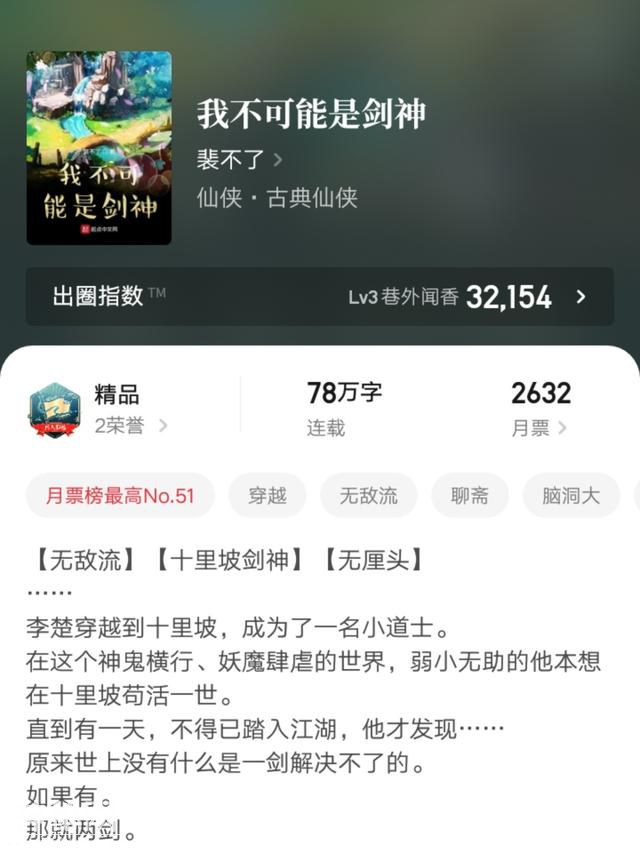The width and height of the screenshot is (640, 854).
Task: View the book's 2荣誉 honors
Action: pyautogui.click(x=130, y=426)
